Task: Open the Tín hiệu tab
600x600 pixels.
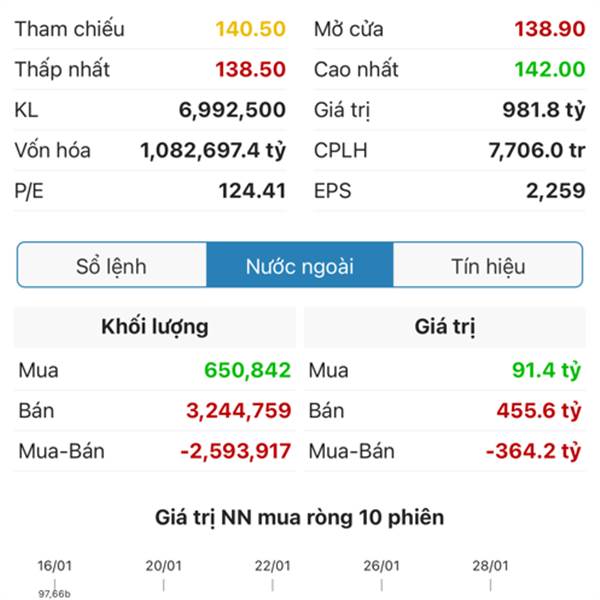Action: coord(487,267)
